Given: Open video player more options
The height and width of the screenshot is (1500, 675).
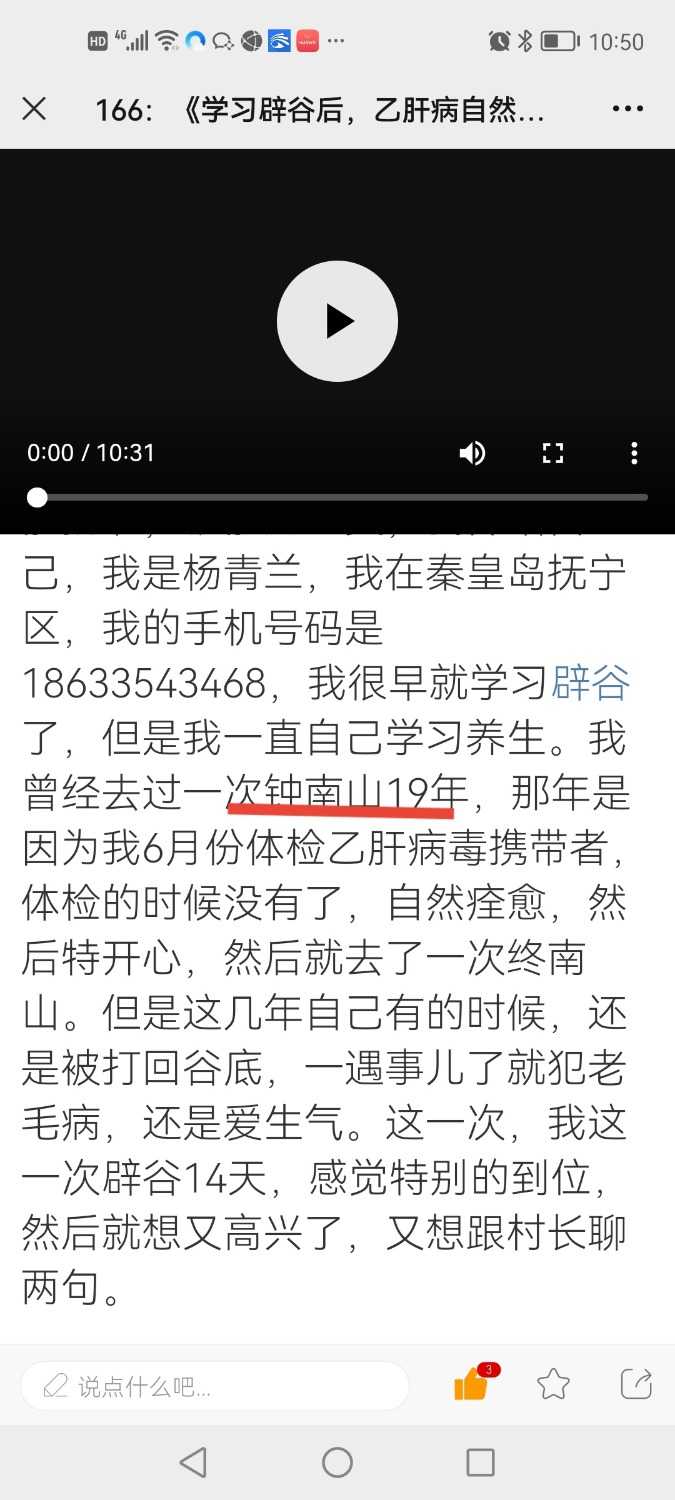Looking at the screenshot, I should [634, 453].
